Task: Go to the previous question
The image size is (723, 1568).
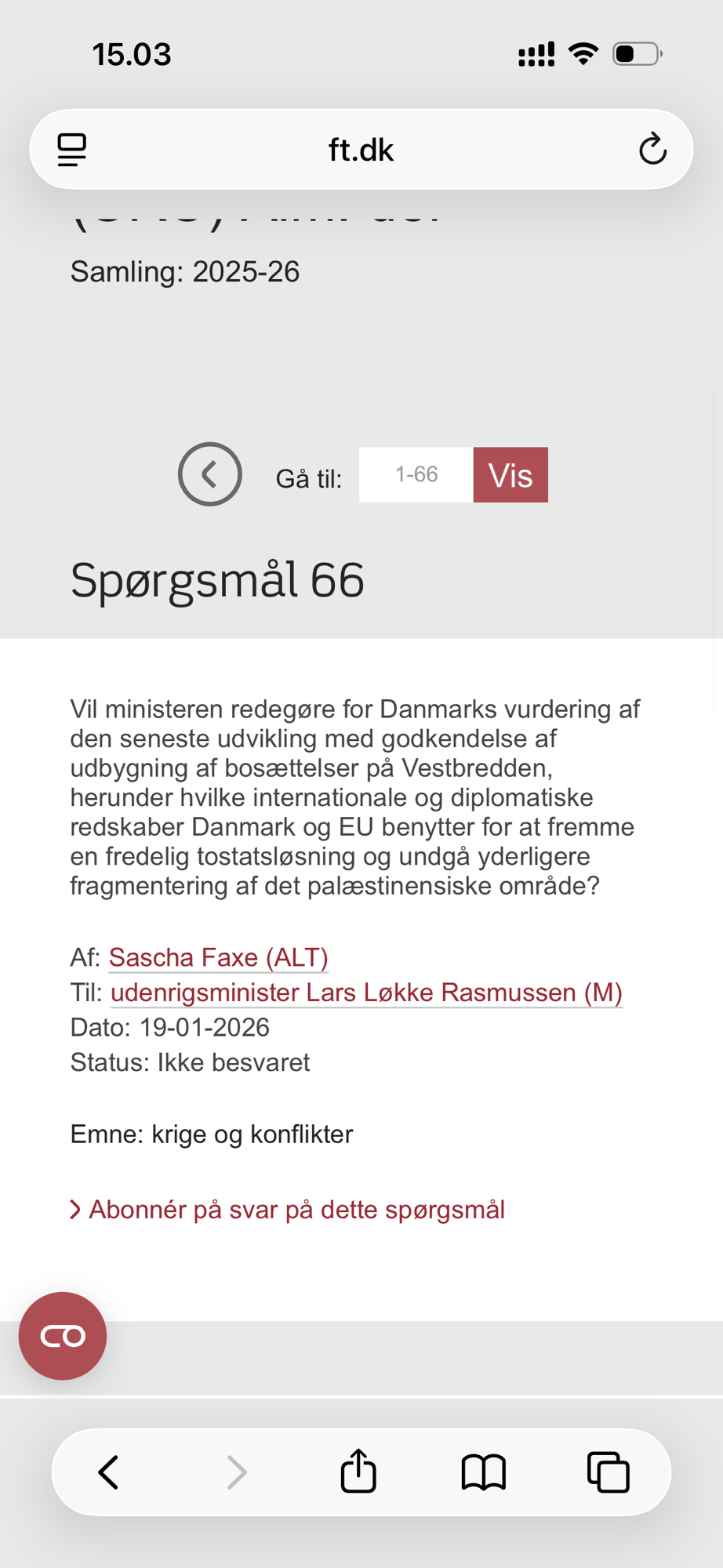Action: (209, 474)
